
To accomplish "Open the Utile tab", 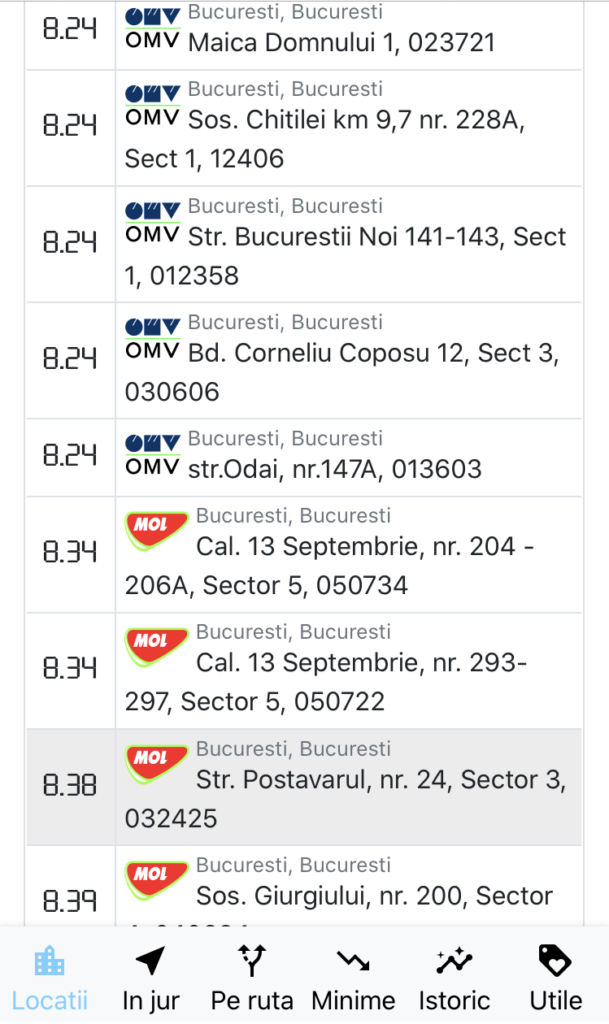I will coord(555,978).
